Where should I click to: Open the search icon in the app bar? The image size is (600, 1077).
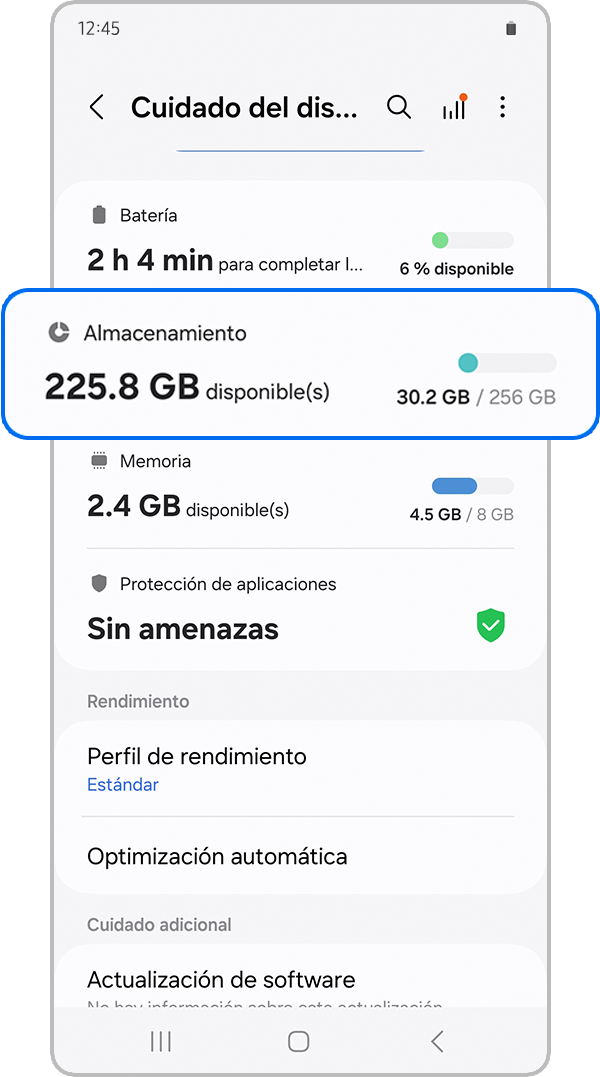pos(399,108)
